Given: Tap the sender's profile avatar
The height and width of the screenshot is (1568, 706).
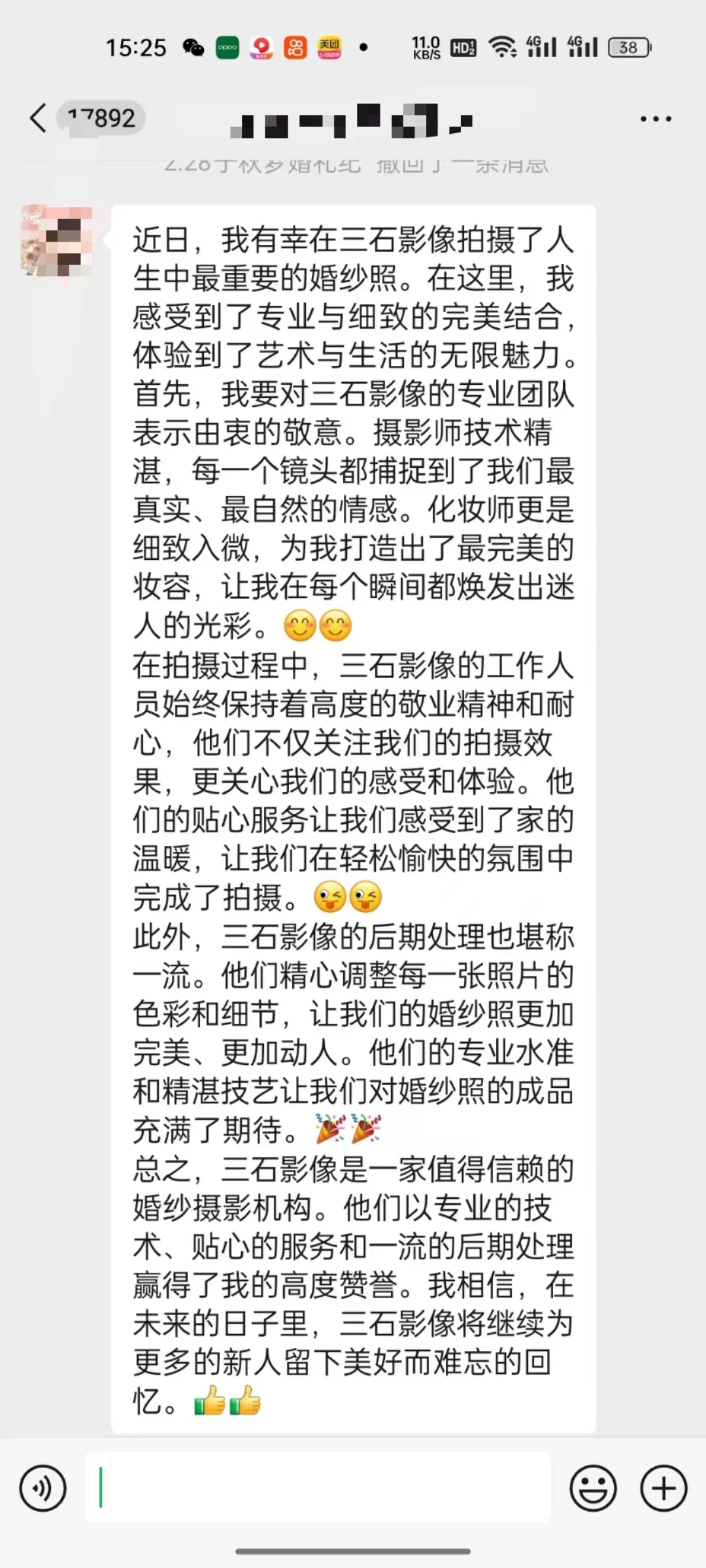Looking at the screenshot, I should 57,240.
